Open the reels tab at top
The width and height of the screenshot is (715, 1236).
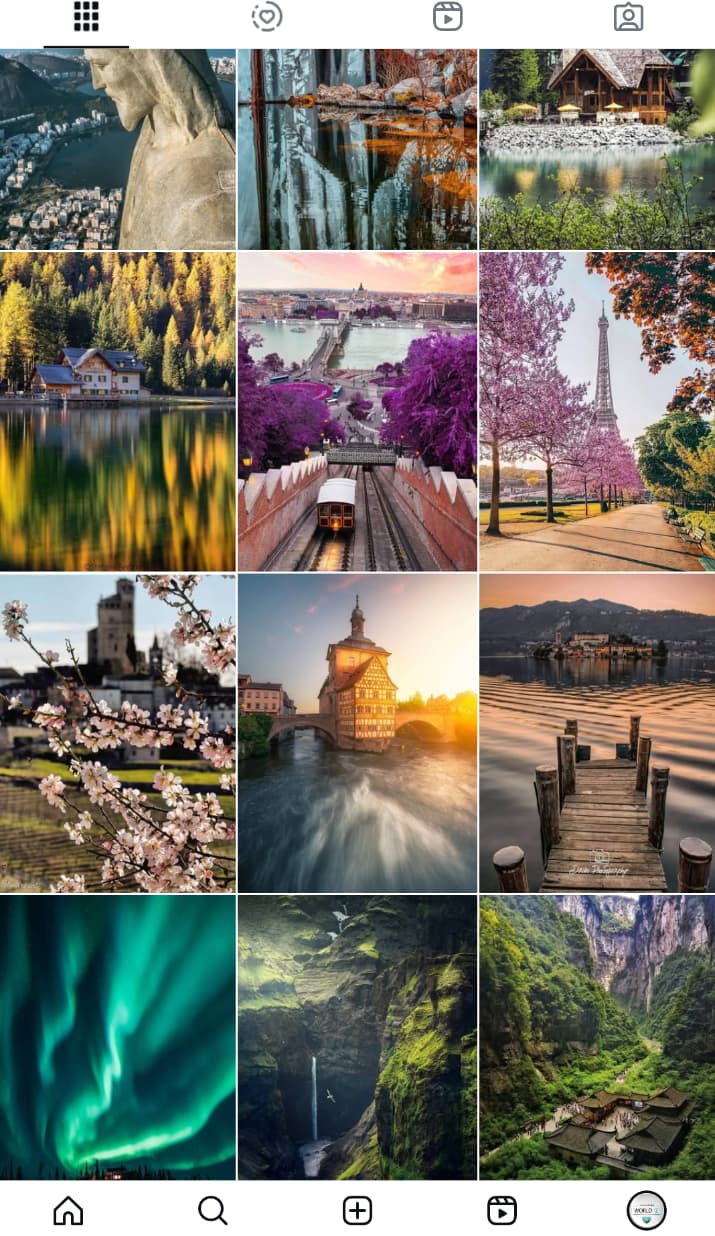pos(447,17)
